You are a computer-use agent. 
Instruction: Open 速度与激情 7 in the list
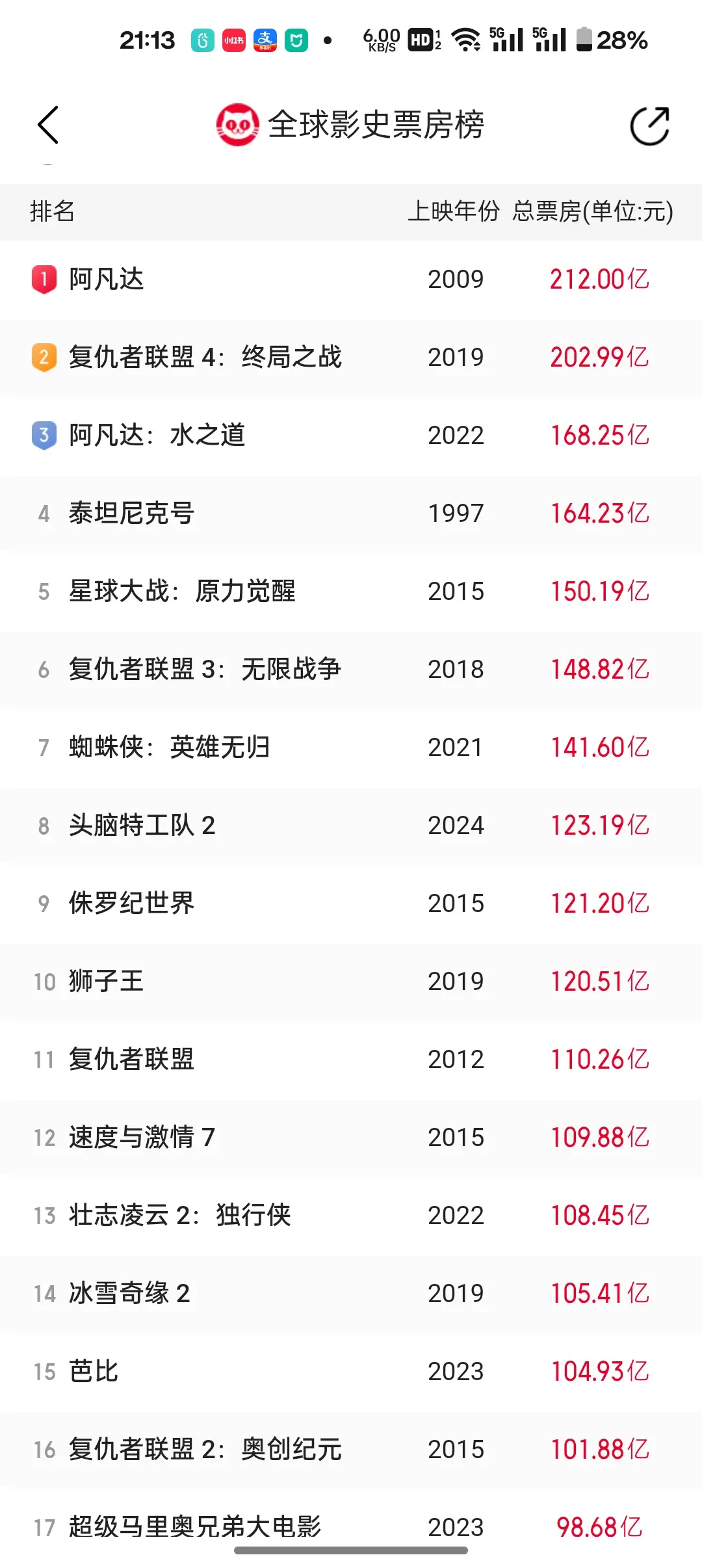click(351, 1138)
